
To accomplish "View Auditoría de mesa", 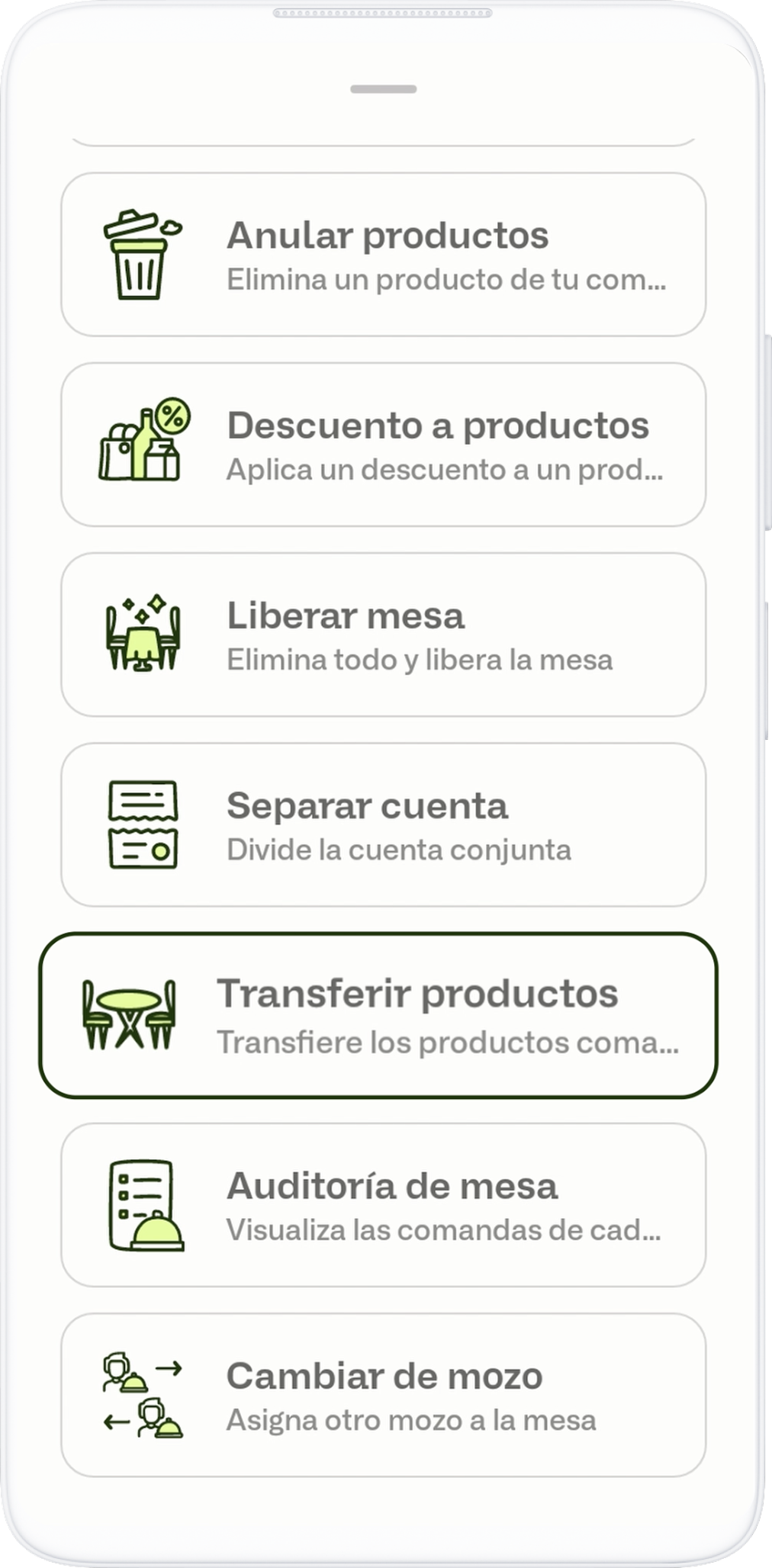I will click(383, 1205).
